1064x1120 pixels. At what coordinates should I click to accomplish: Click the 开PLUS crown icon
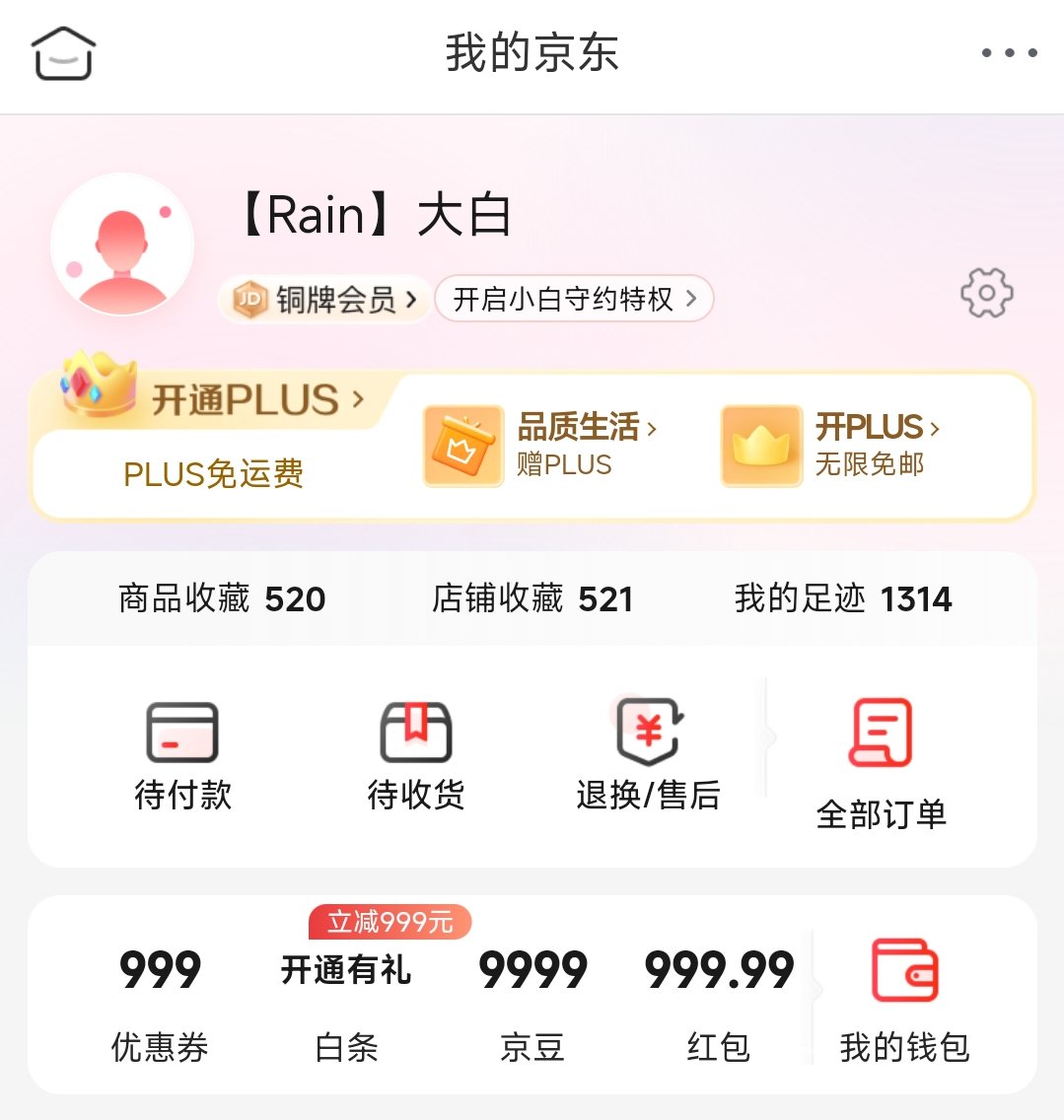click(760, 445)
